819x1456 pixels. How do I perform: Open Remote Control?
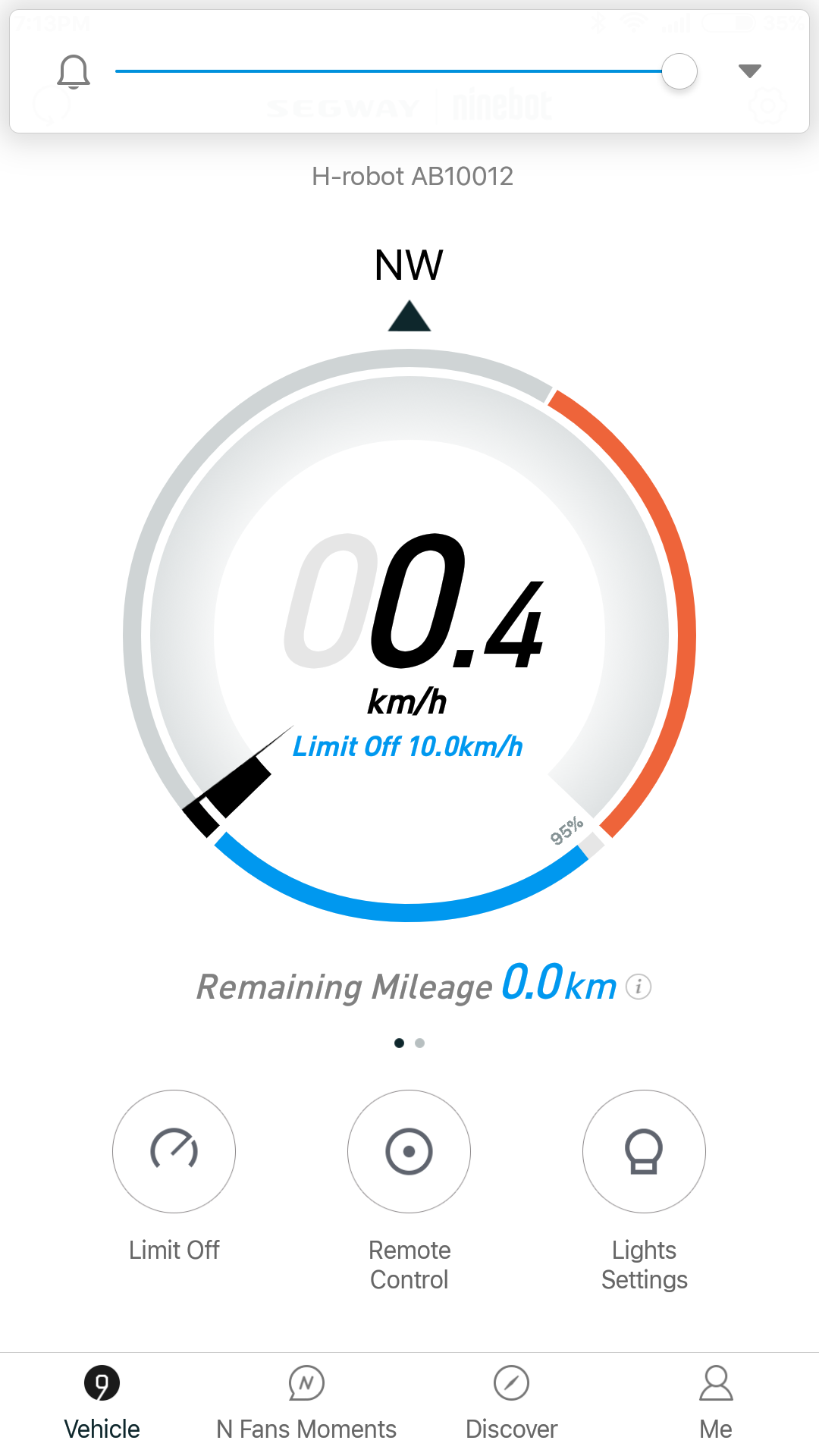click(x=409, y=1151)
